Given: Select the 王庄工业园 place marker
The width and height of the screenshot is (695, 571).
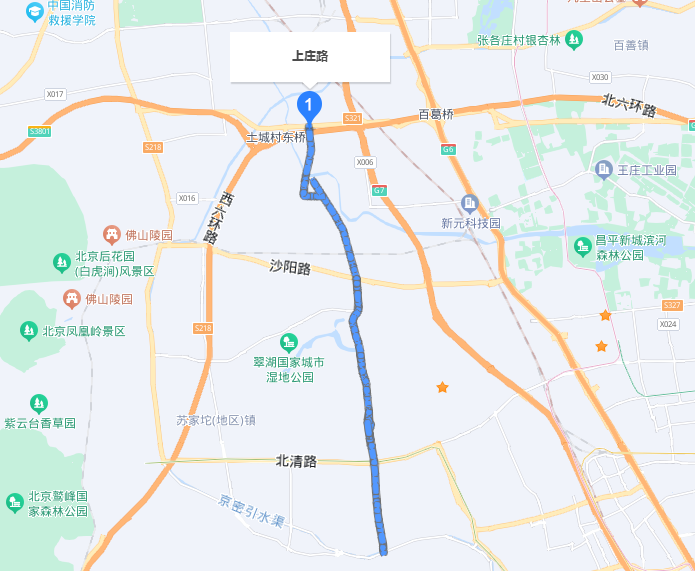Looking at the screenshot, I should click(605, 170).
